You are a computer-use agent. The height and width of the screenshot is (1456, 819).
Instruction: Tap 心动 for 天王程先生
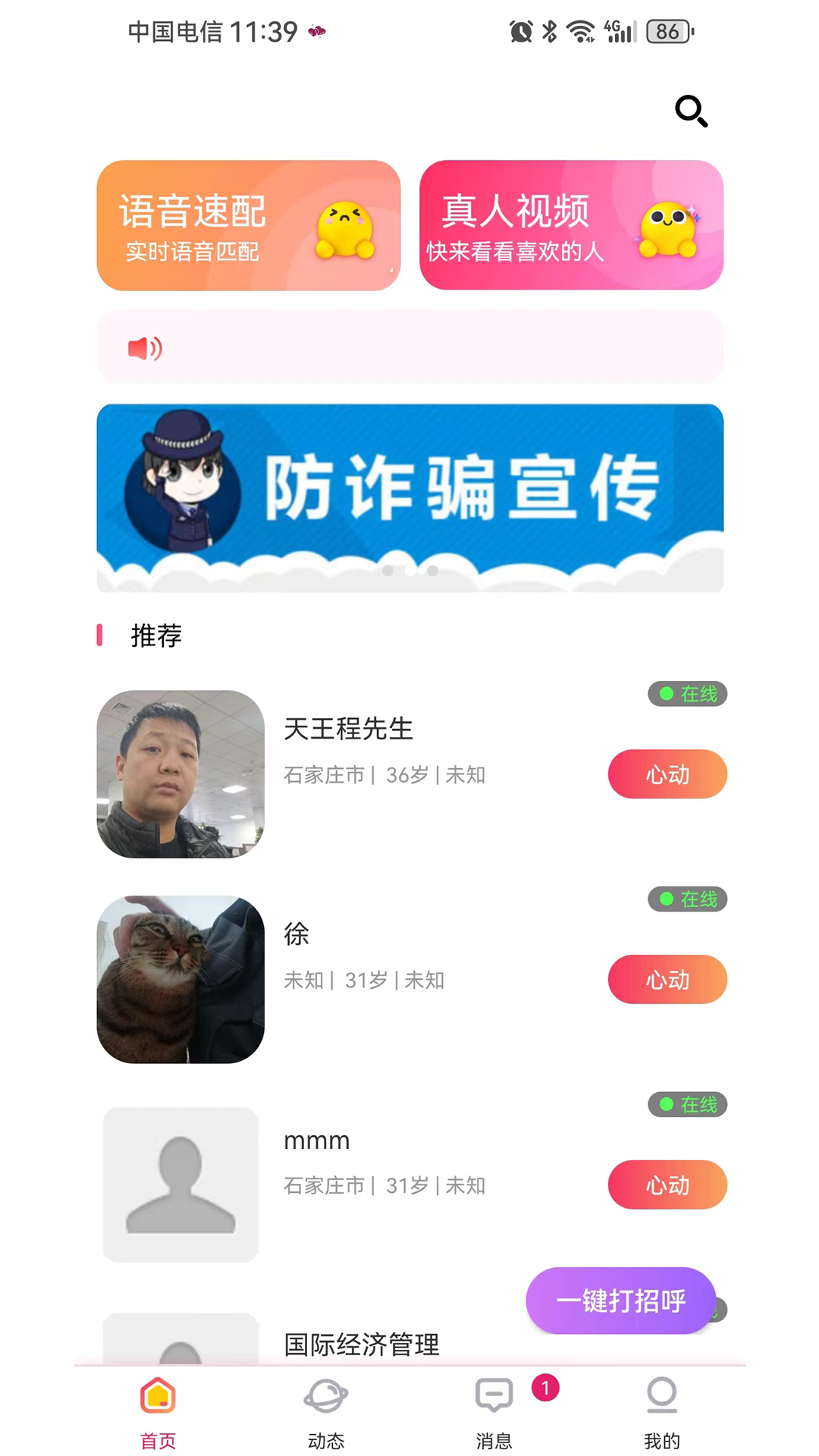pyautogui.click(x=667, y=774)
